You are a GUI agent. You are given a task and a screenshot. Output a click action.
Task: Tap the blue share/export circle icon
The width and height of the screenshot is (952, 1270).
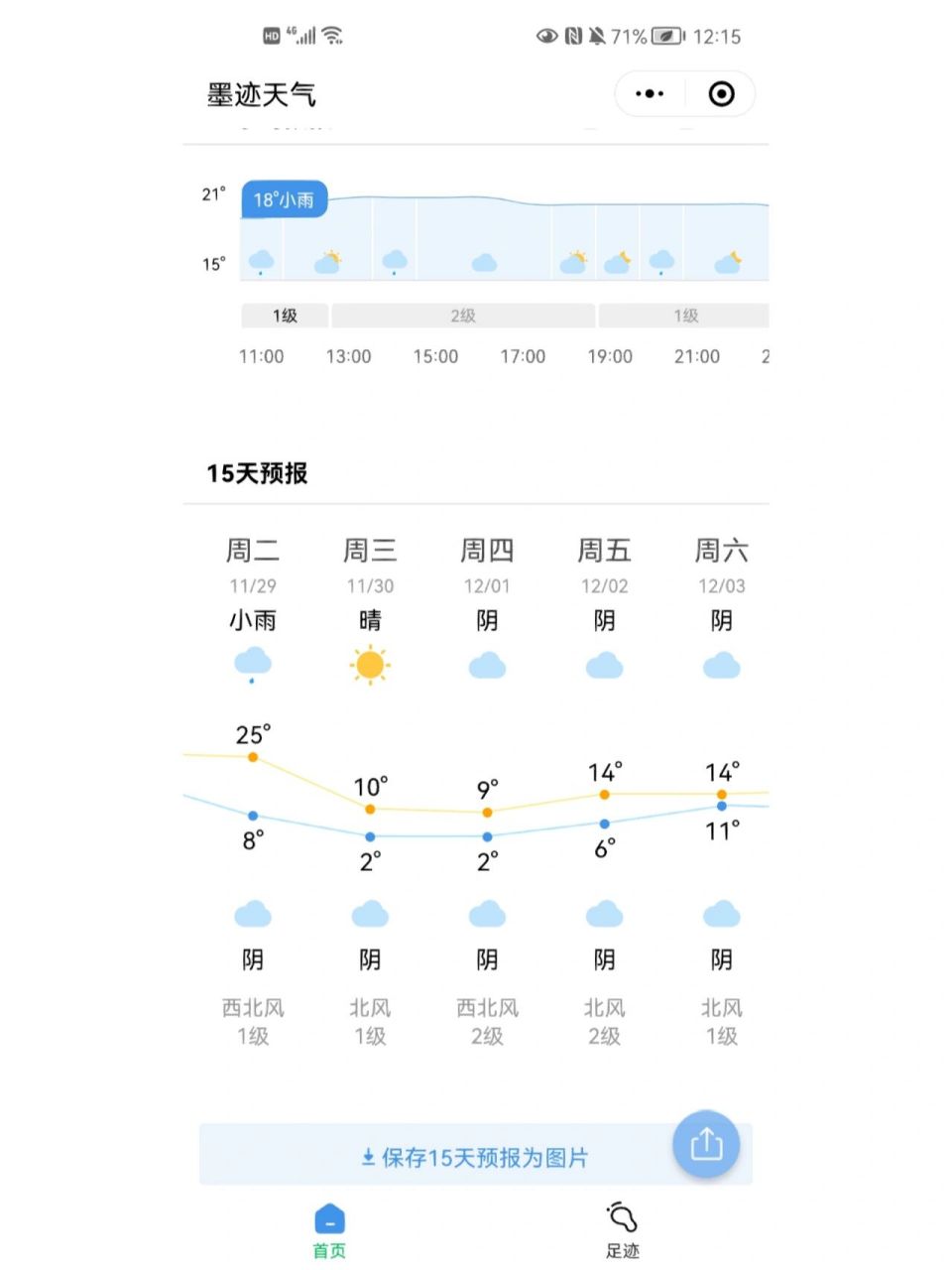(706, 1144)
